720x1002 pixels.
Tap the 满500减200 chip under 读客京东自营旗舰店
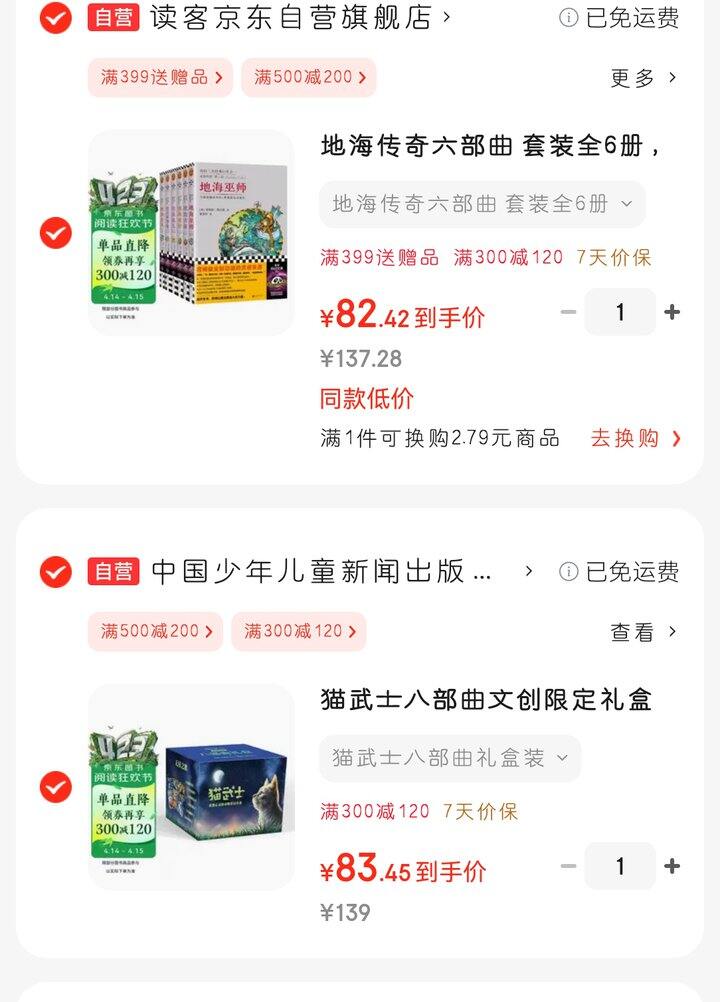point(308,77)
